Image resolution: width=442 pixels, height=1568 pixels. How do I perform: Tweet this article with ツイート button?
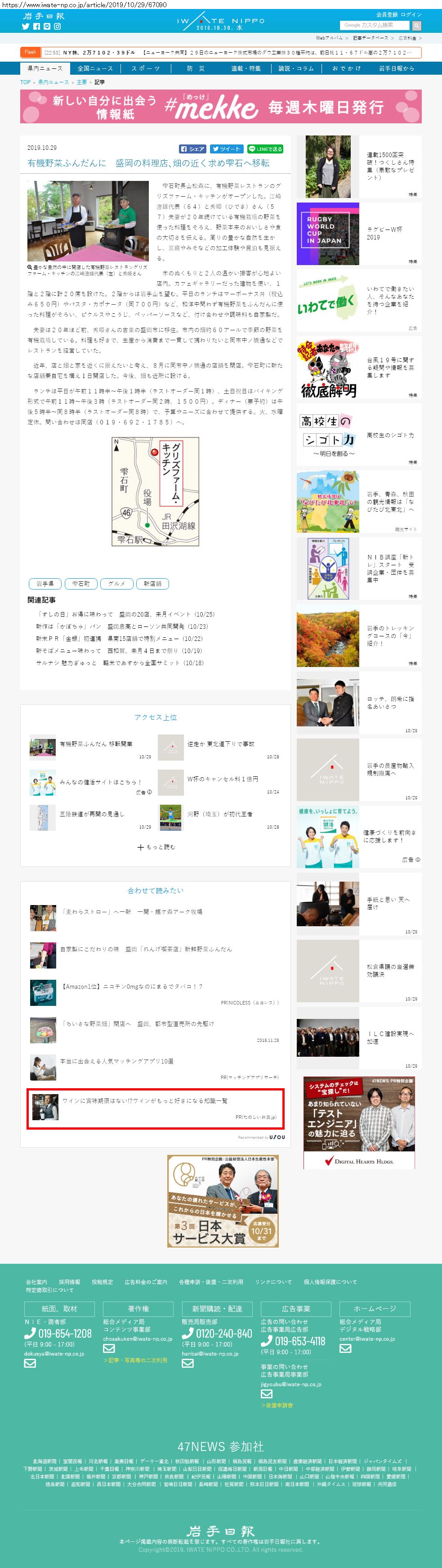226,149
